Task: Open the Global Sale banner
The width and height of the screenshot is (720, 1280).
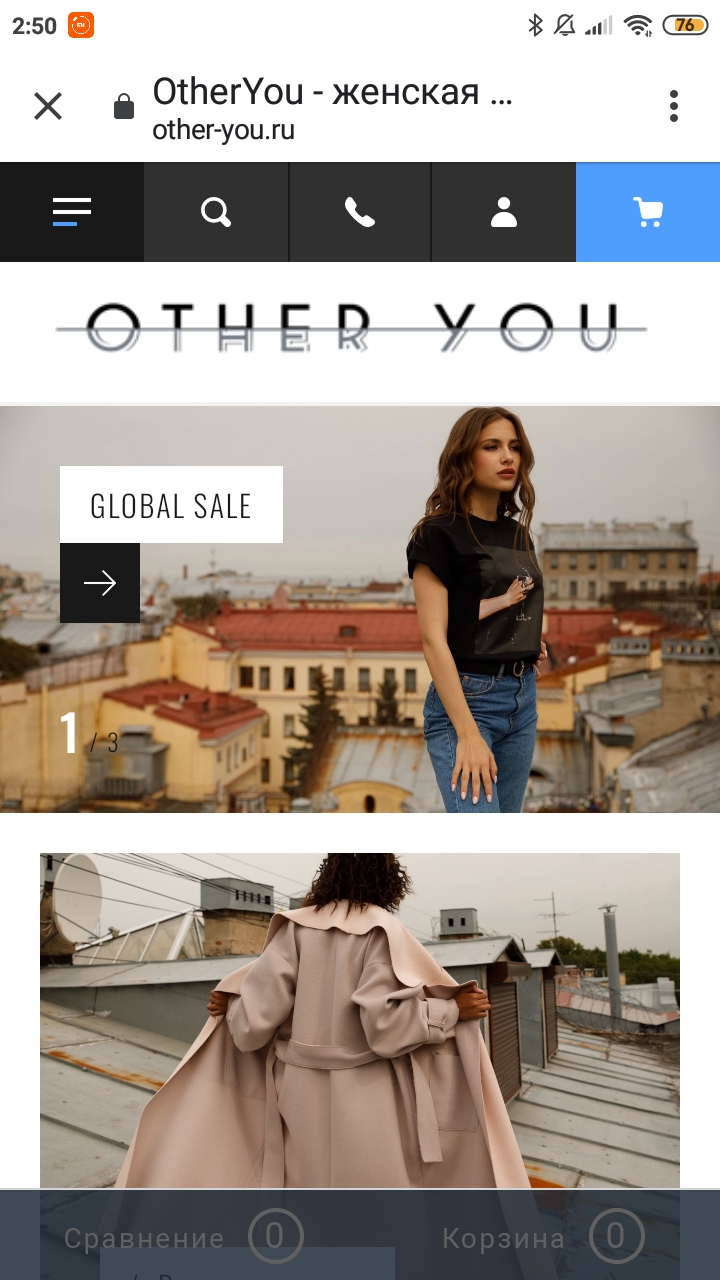Action: coord(171,505)
